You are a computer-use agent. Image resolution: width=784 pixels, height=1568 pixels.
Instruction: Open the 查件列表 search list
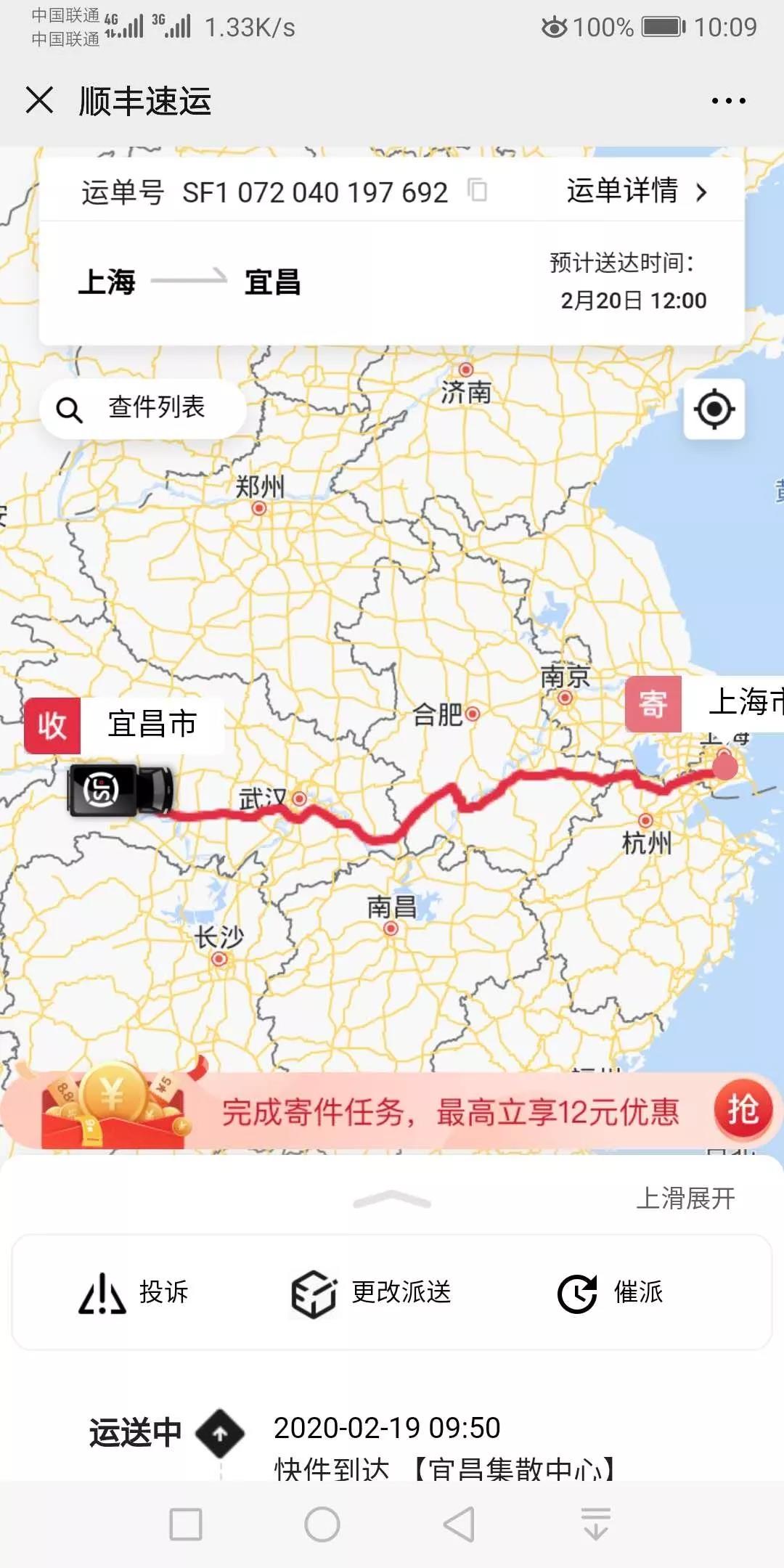point(143,409)
